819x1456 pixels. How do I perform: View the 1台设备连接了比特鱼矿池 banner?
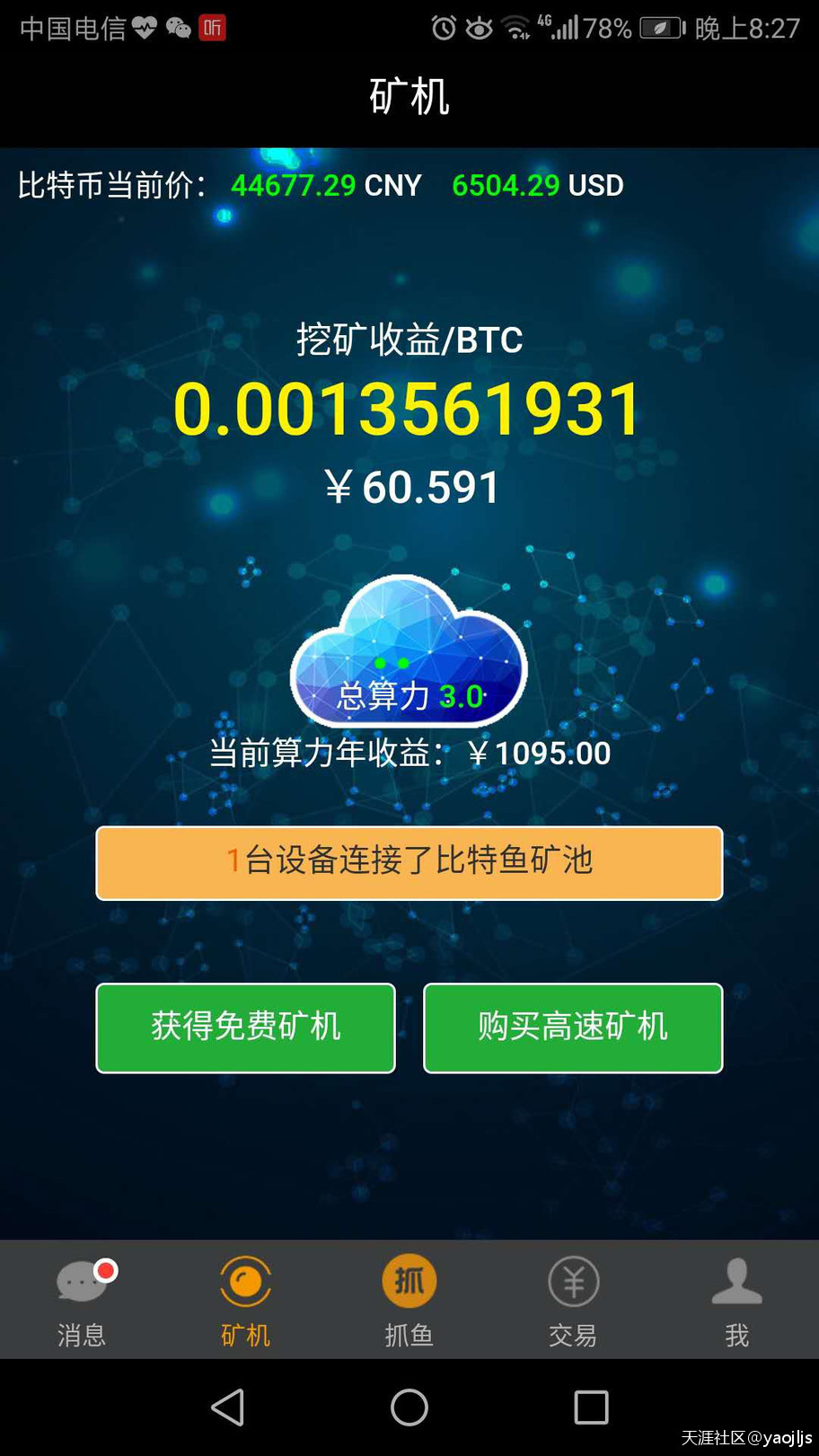[x=409, y=862]
